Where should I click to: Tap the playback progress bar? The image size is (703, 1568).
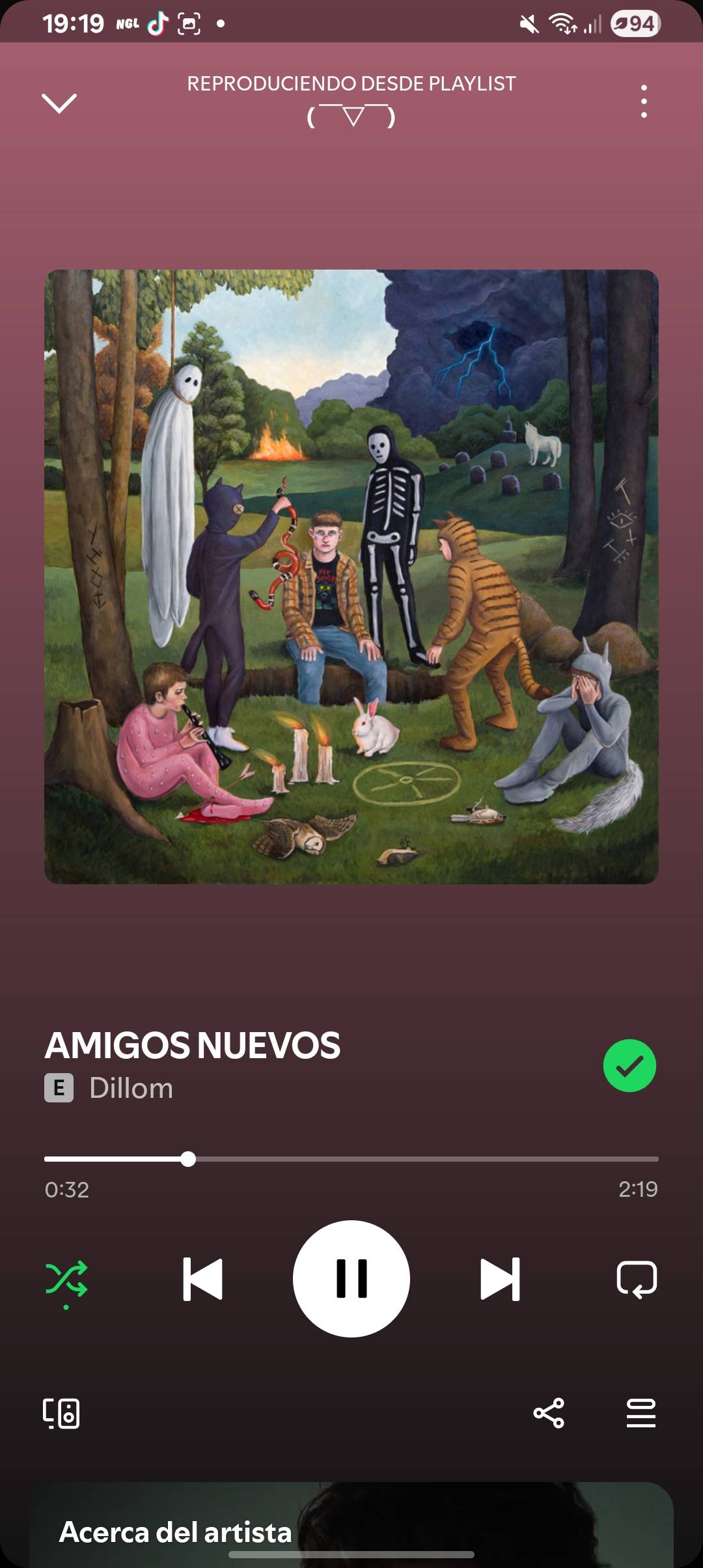(x=351, y=1159)
